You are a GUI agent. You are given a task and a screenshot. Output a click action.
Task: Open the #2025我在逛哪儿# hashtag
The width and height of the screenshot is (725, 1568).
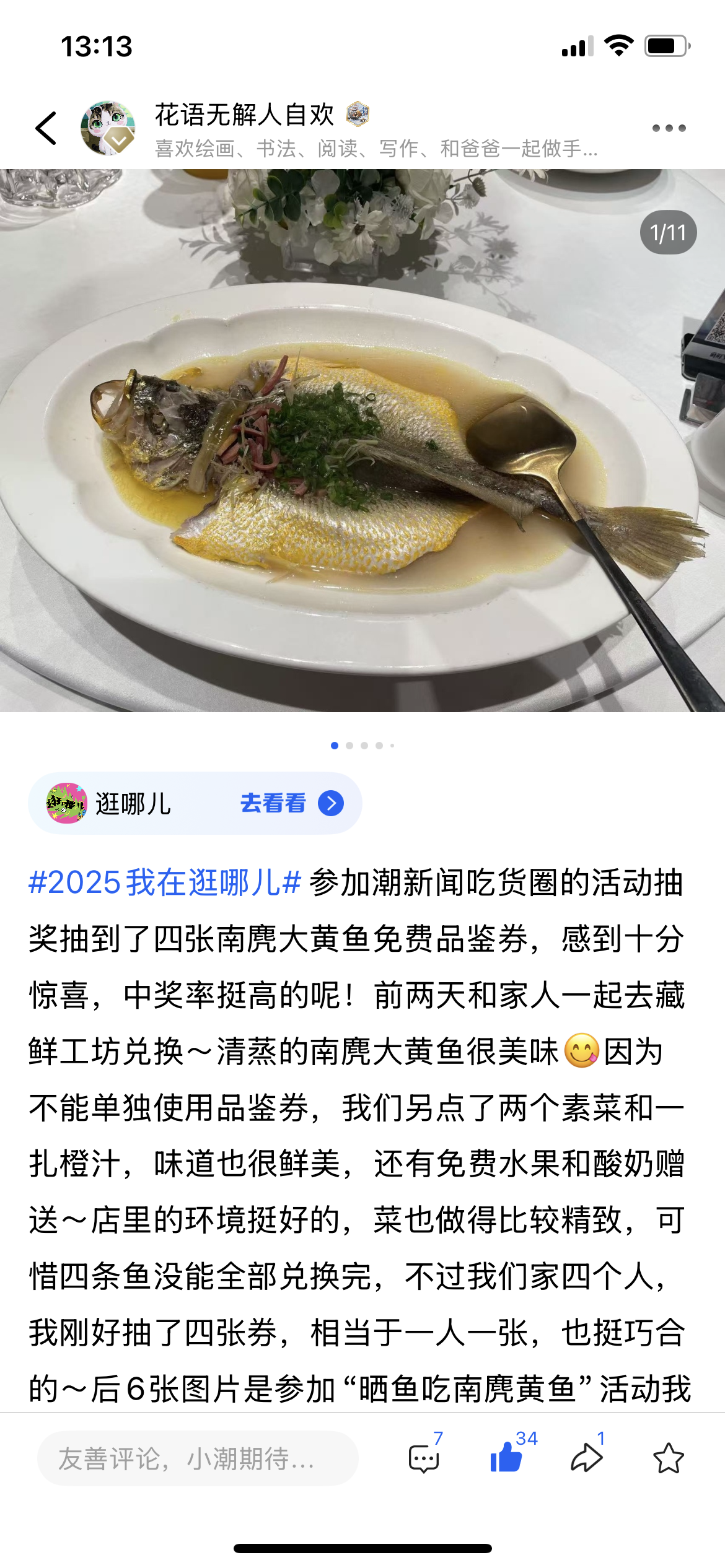pos(165,882)
